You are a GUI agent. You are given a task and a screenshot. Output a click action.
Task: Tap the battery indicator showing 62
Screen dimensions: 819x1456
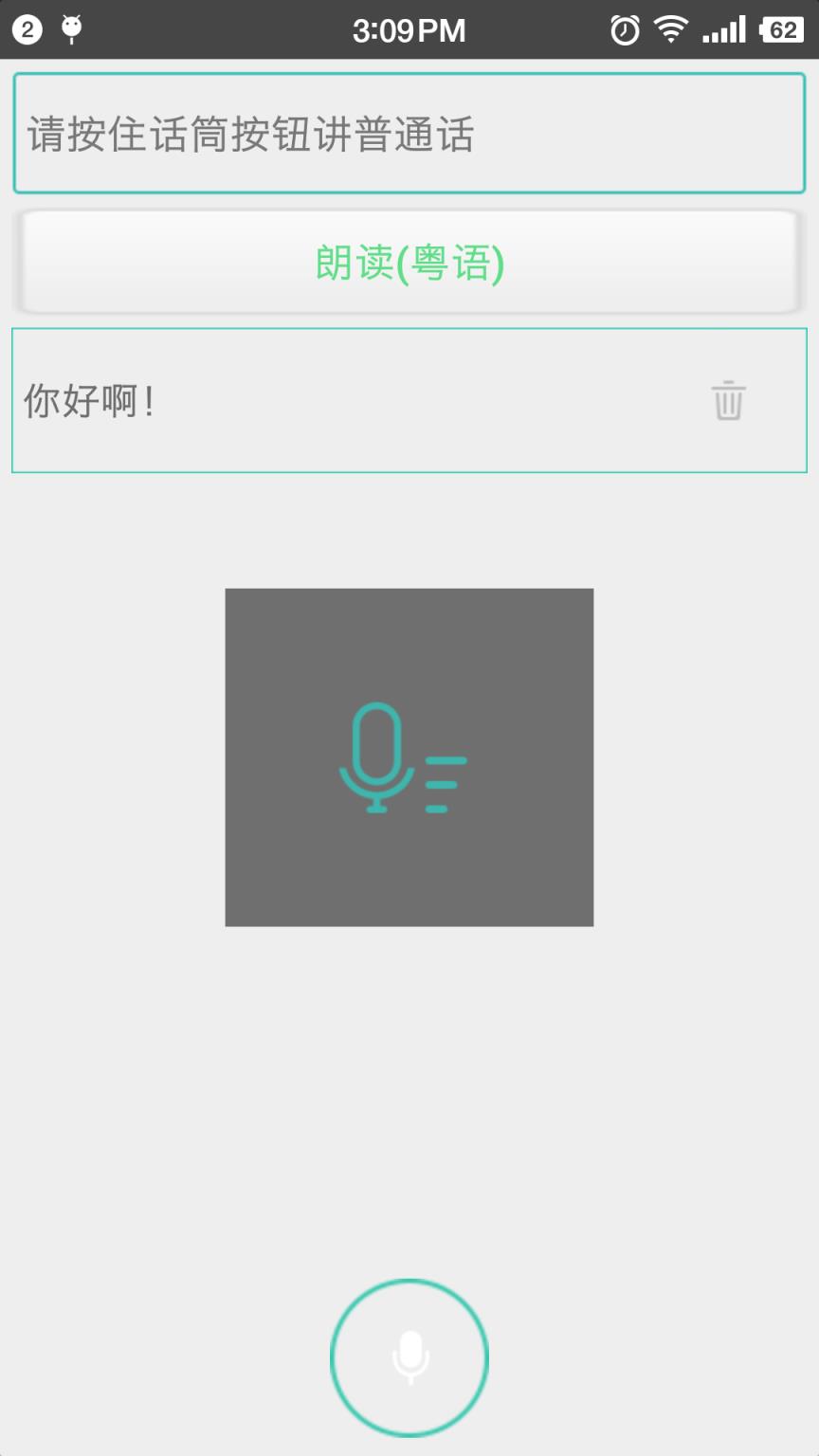click(x=783, y=29)
